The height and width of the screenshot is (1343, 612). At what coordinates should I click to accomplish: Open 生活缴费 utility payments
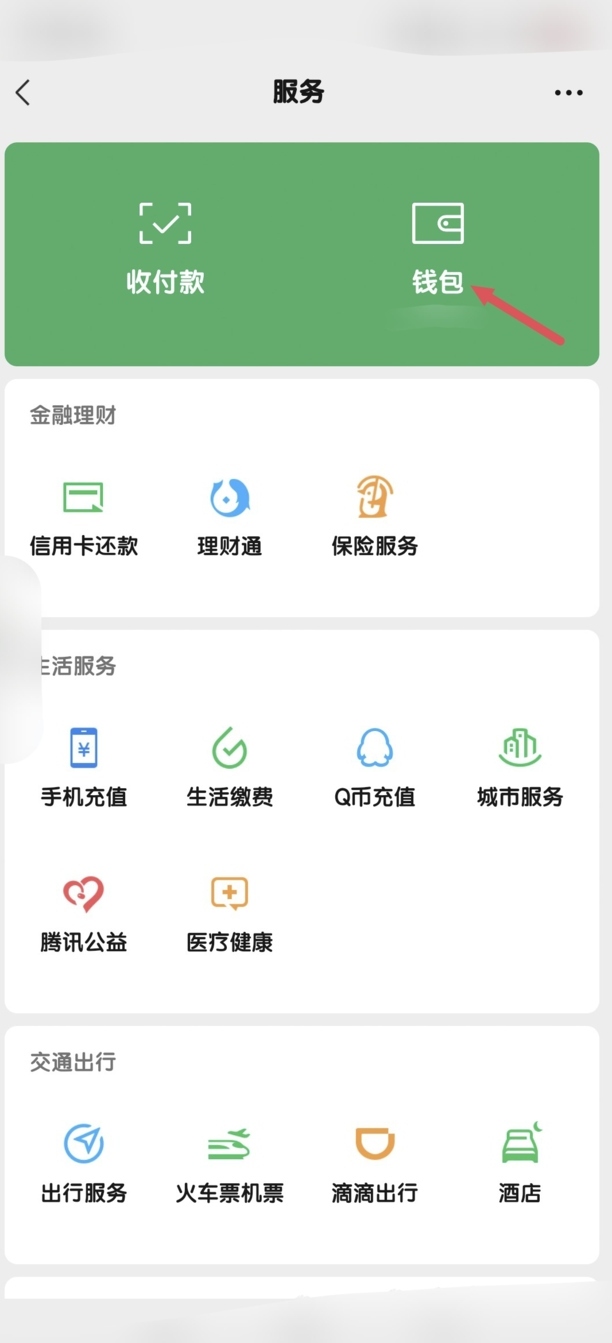click(230, 767)
